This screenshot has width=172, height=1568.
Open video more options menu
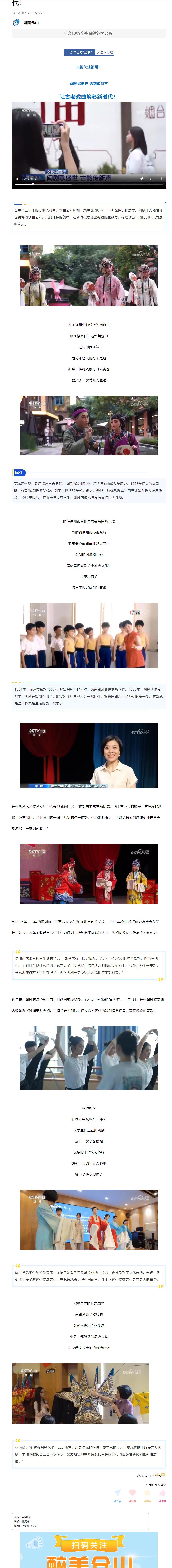(x=161, y=179)
